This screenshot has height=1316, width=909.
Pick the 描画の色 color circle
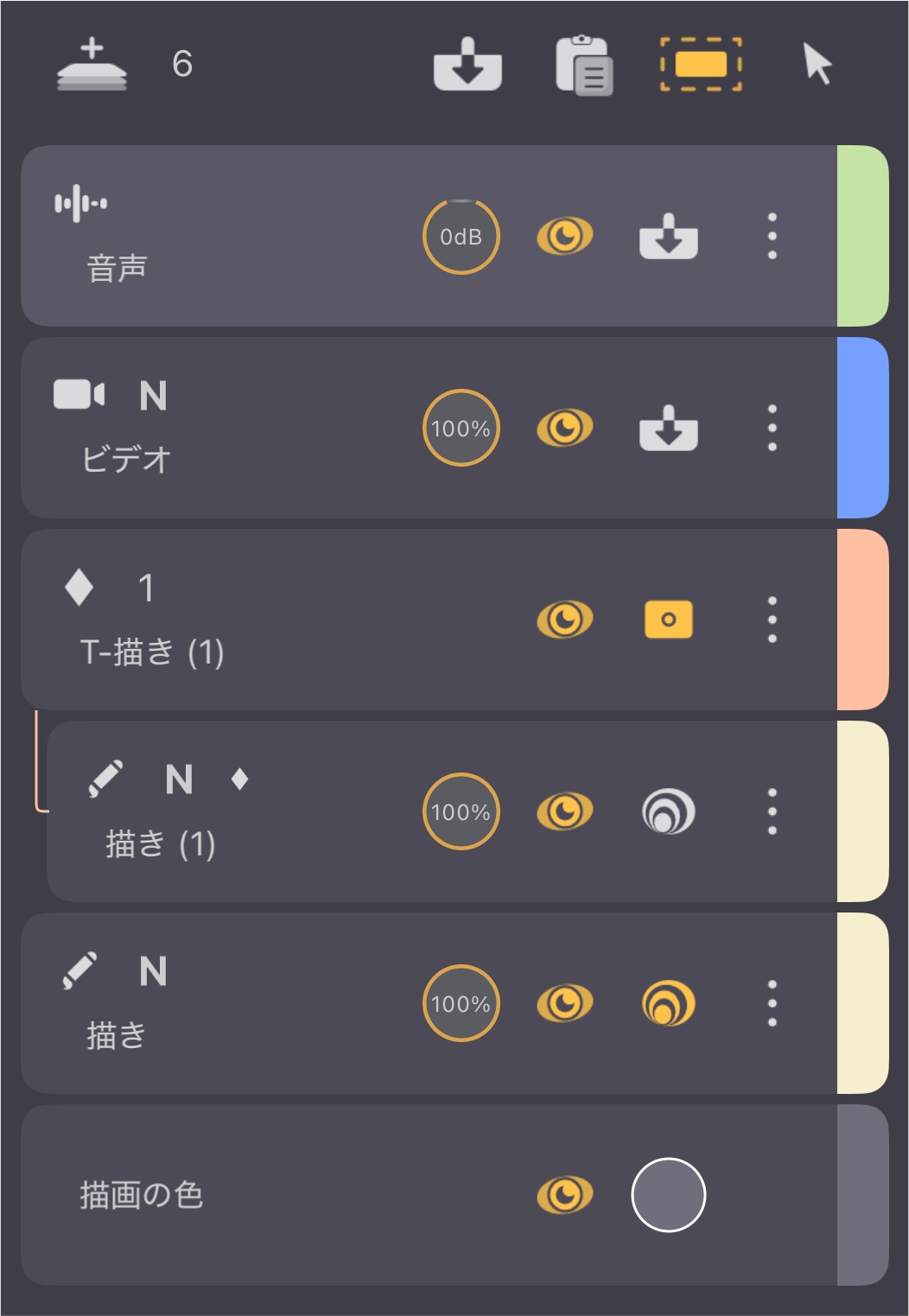[x=669, y=1195]
